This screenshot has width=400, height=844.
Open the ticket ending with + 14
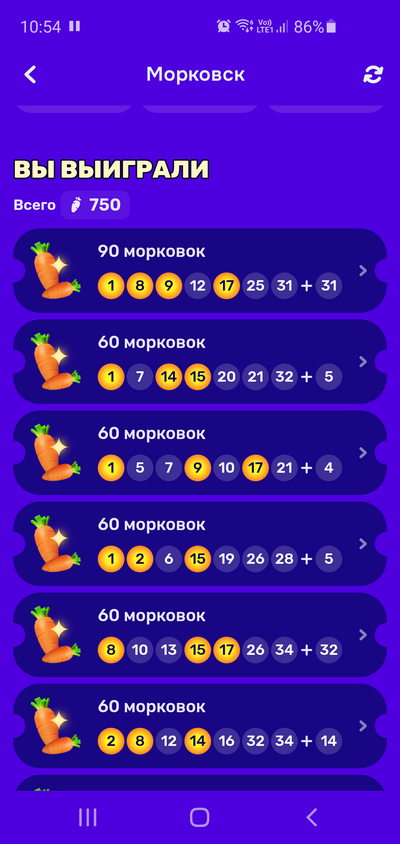click(200, 725)
